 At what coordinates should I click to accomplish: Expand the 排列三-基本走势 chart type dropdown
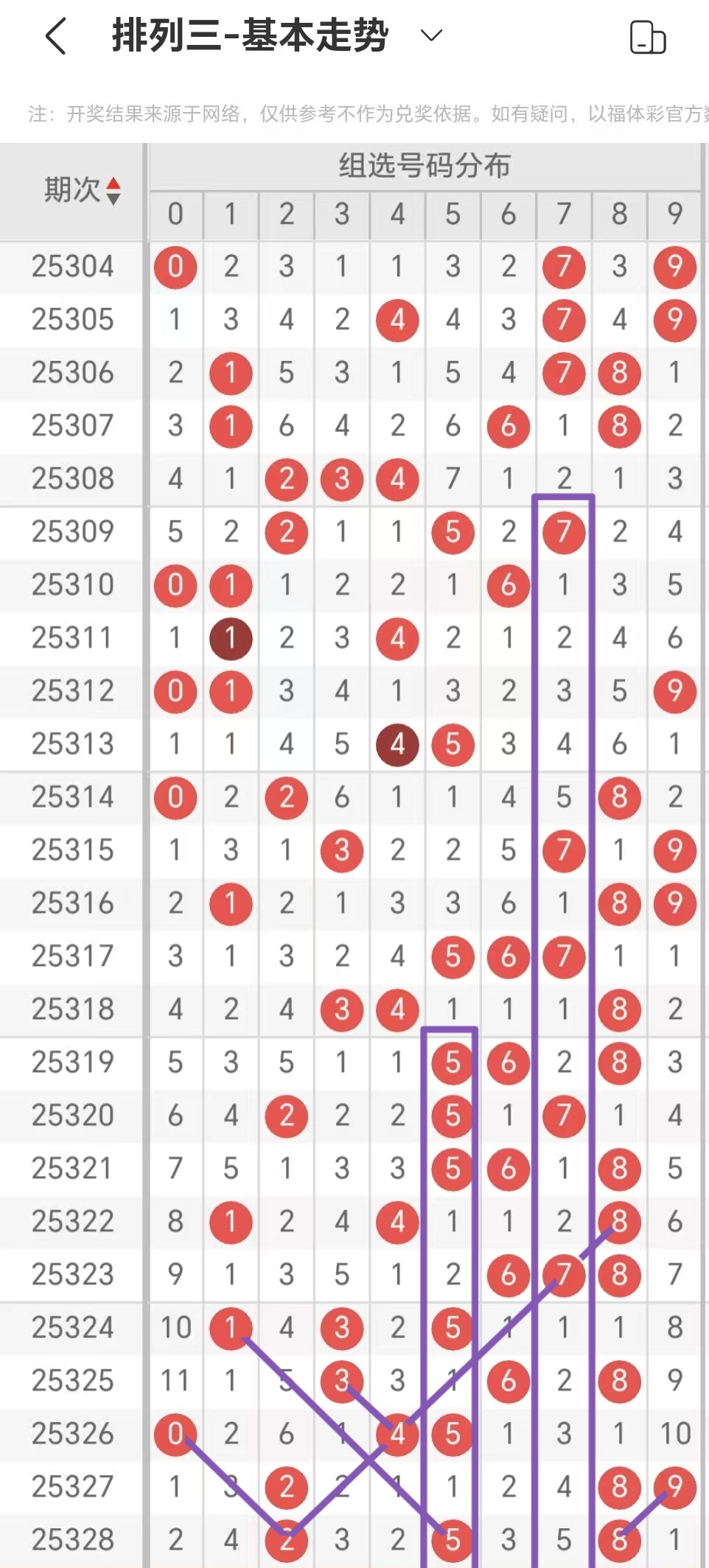coord(430,35)
